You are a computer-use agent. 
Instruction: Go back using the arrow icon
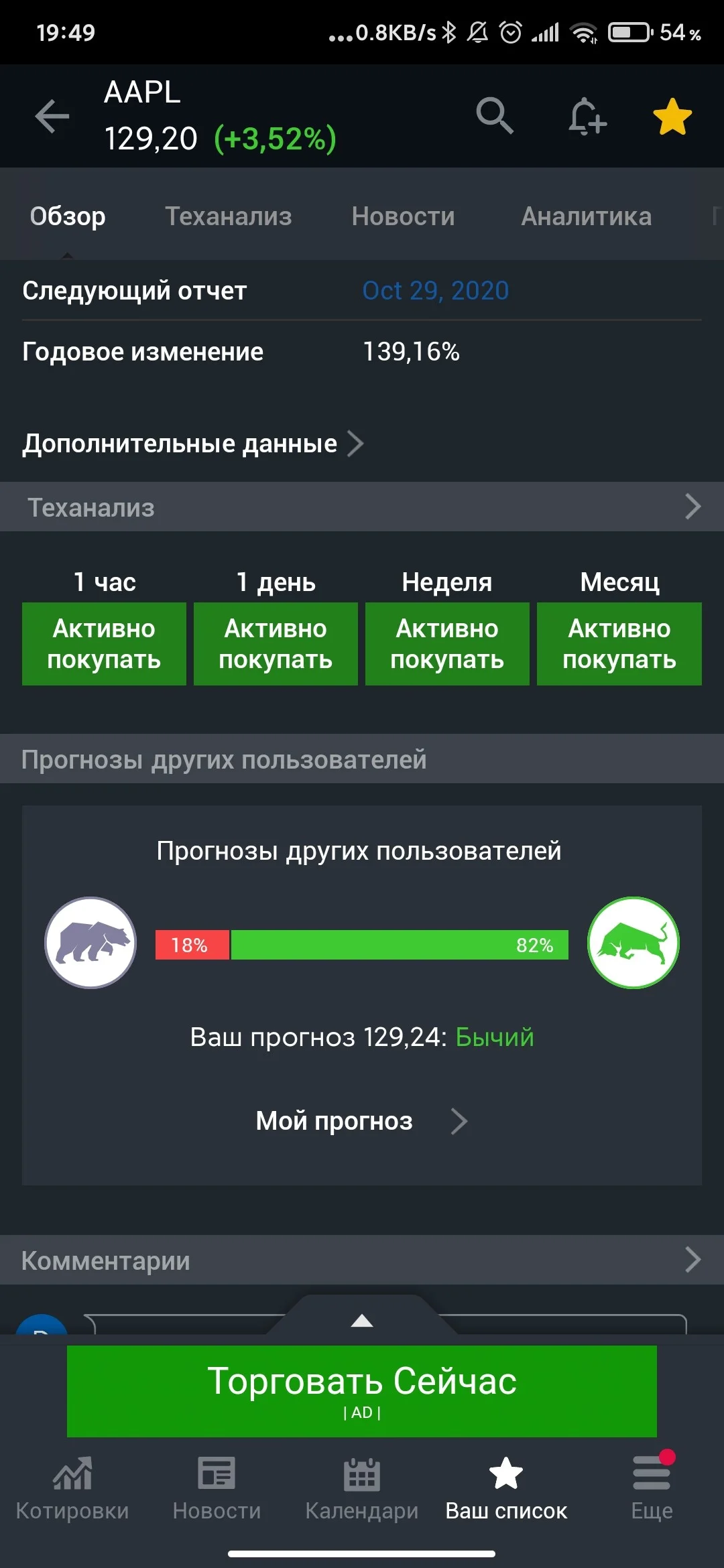pos(52,117)
